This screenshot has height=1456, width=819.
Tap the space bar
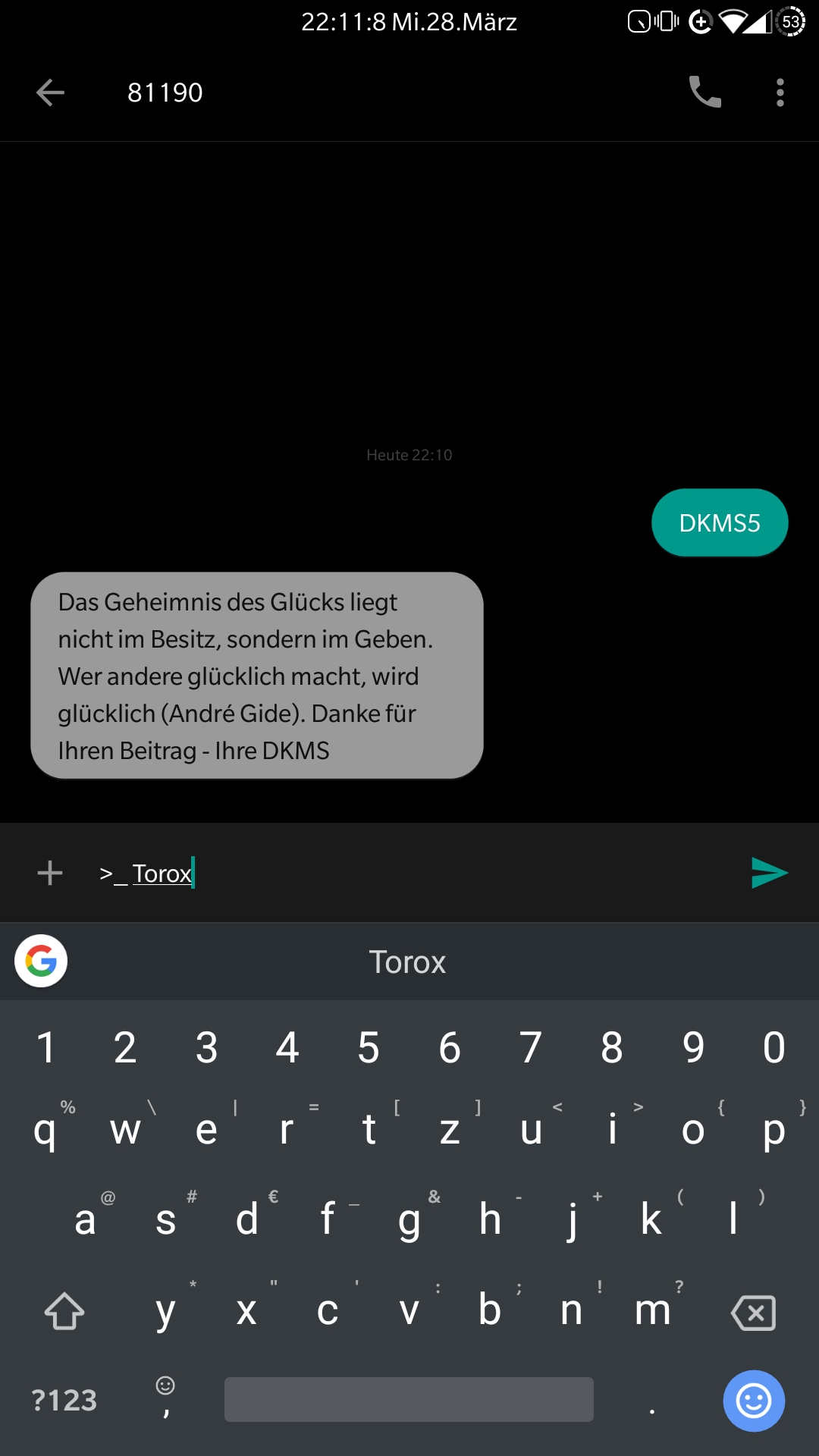(x=409, y=1399)
